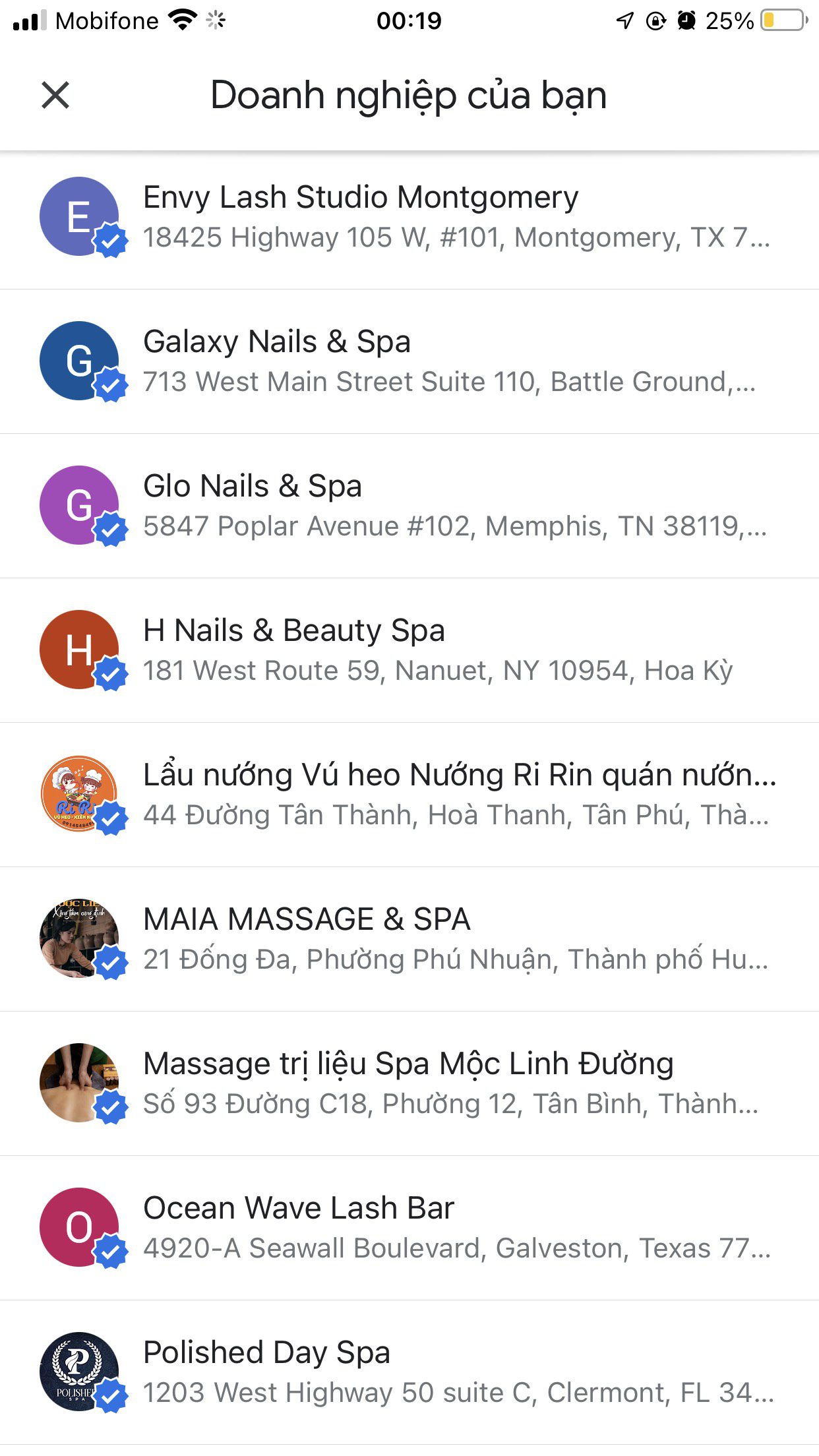
Task: Open Envy Lash Studio Montgomery business
Action: tap(409, 217)
